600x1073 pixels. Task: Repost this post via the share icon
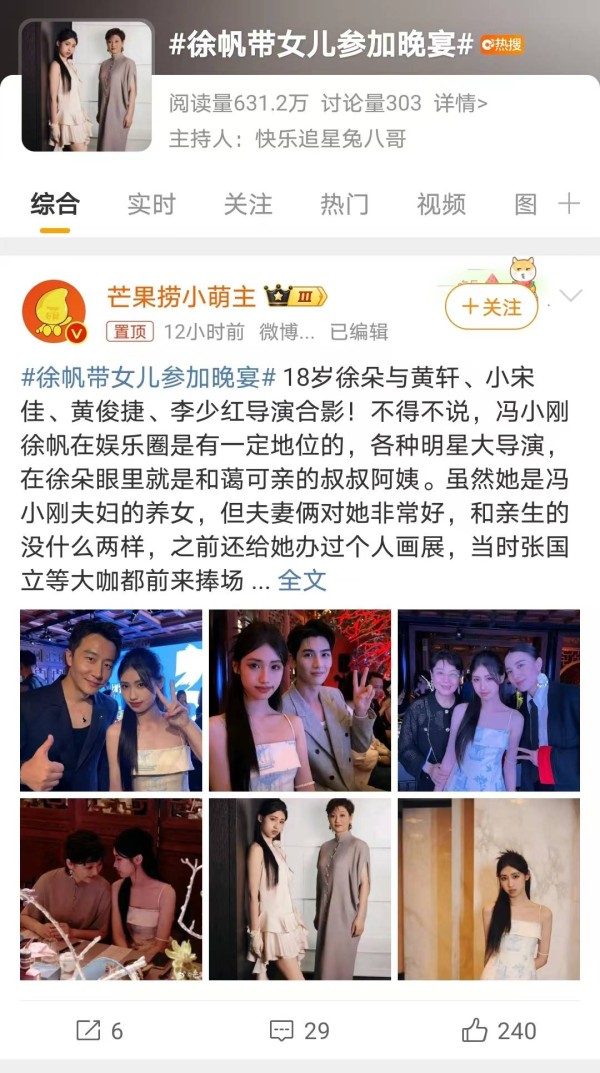click(x=99, y=1030)
